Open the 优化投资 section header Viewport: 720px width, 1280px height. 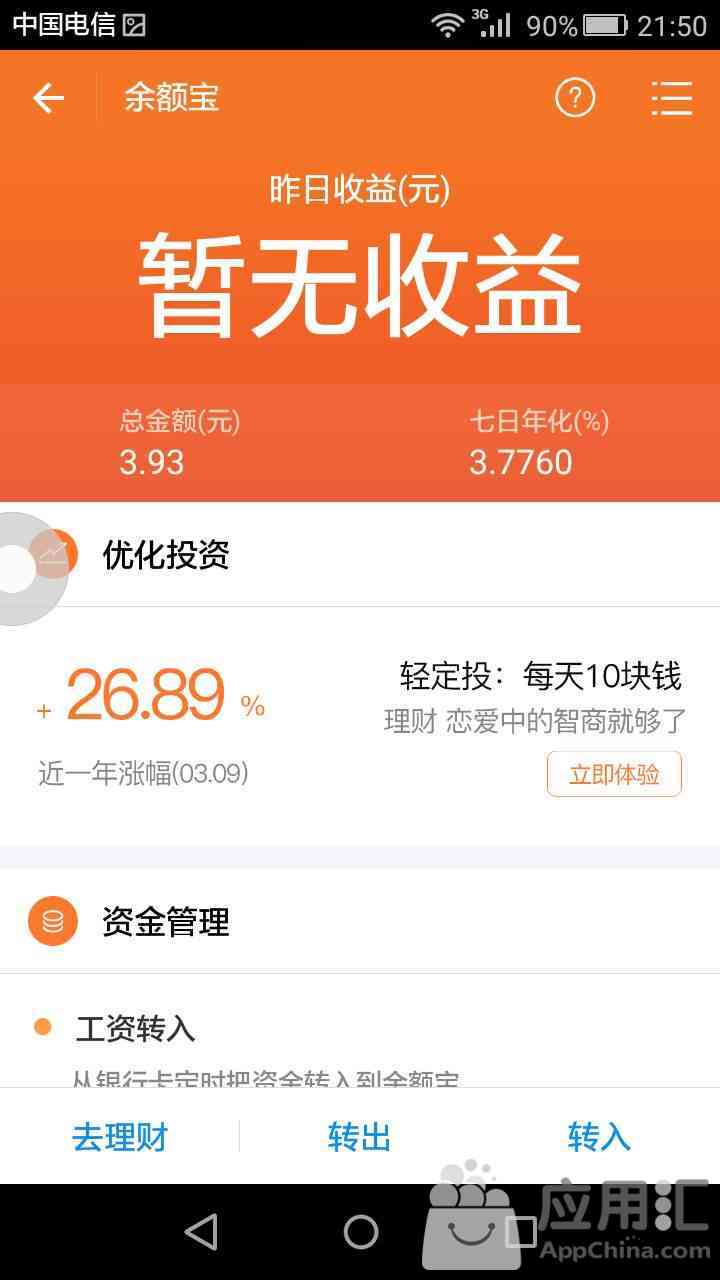[x=166, y=554]
